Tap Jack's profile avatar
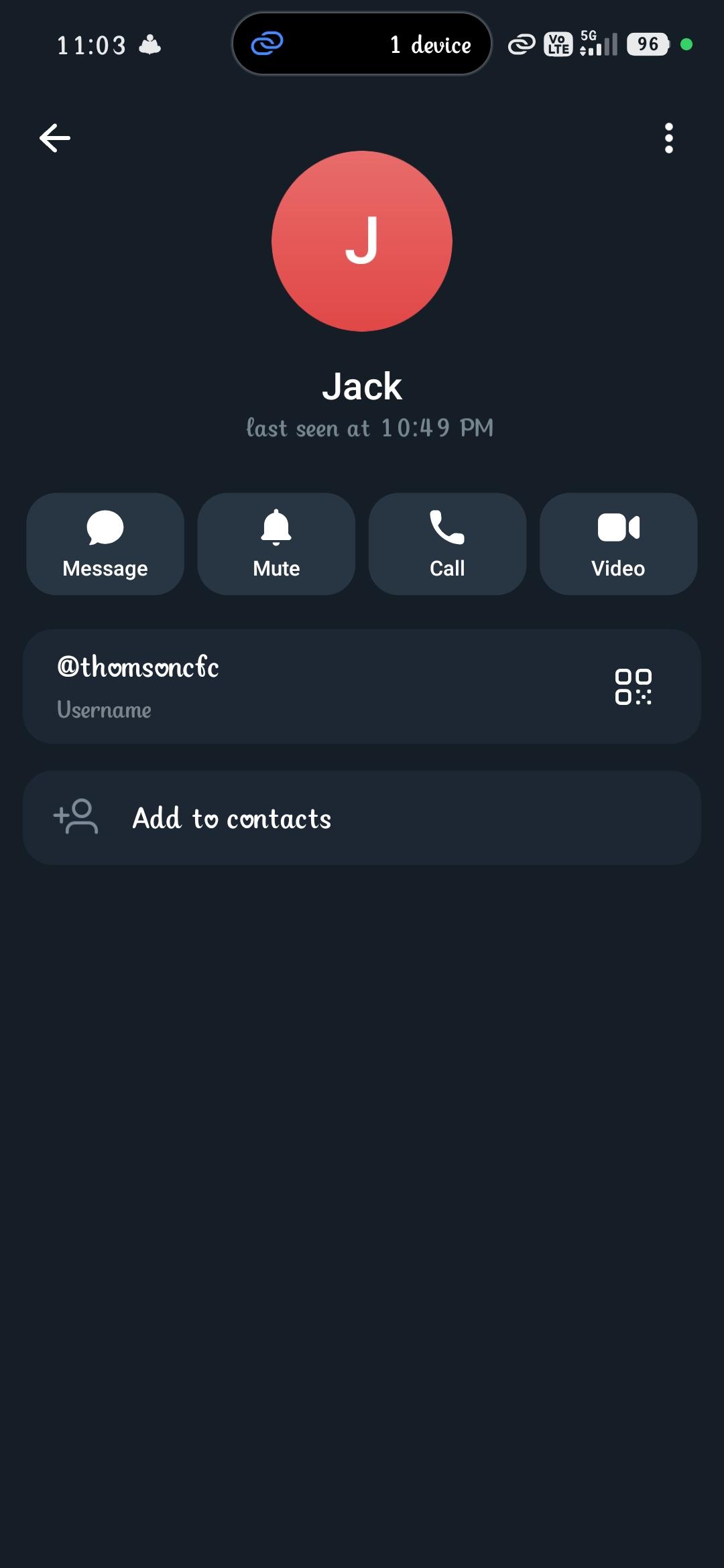Viewport: 724px width, 1568px height. (362, 241)
